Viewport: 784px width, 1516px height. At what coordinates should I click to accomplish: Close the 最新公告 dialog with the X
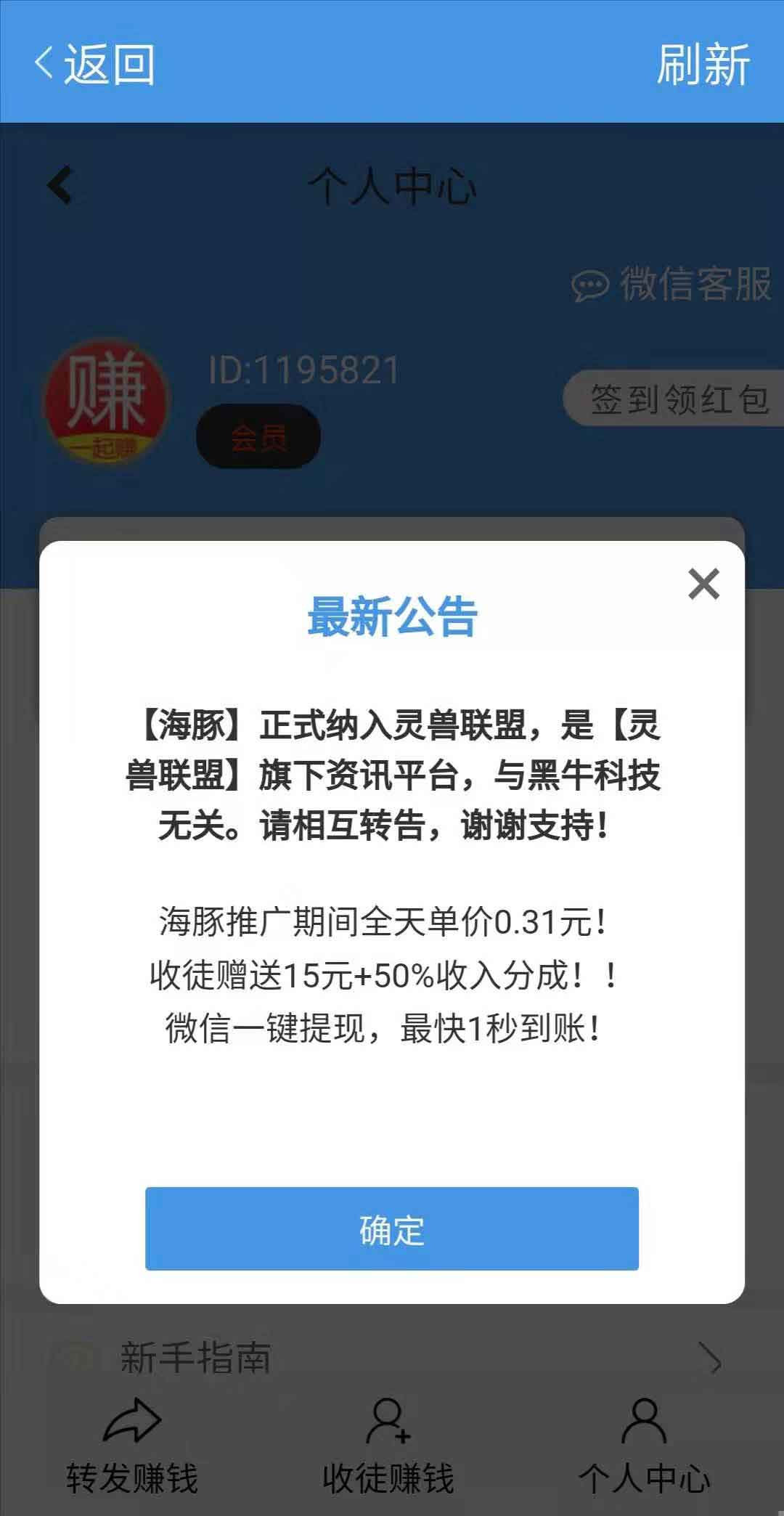(703, 584)
